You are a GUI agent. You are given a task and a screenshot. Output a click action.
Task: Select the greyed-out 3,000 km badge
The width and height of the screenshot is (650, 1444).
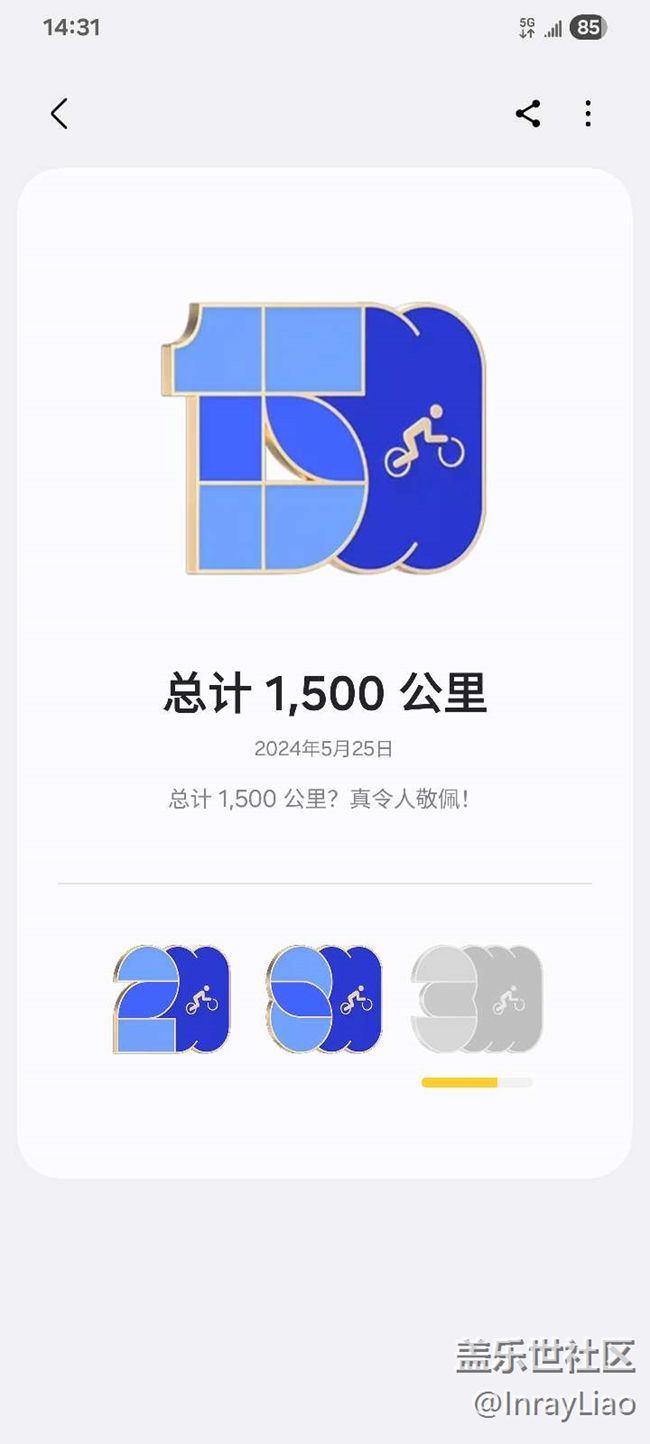pos(477,999)
